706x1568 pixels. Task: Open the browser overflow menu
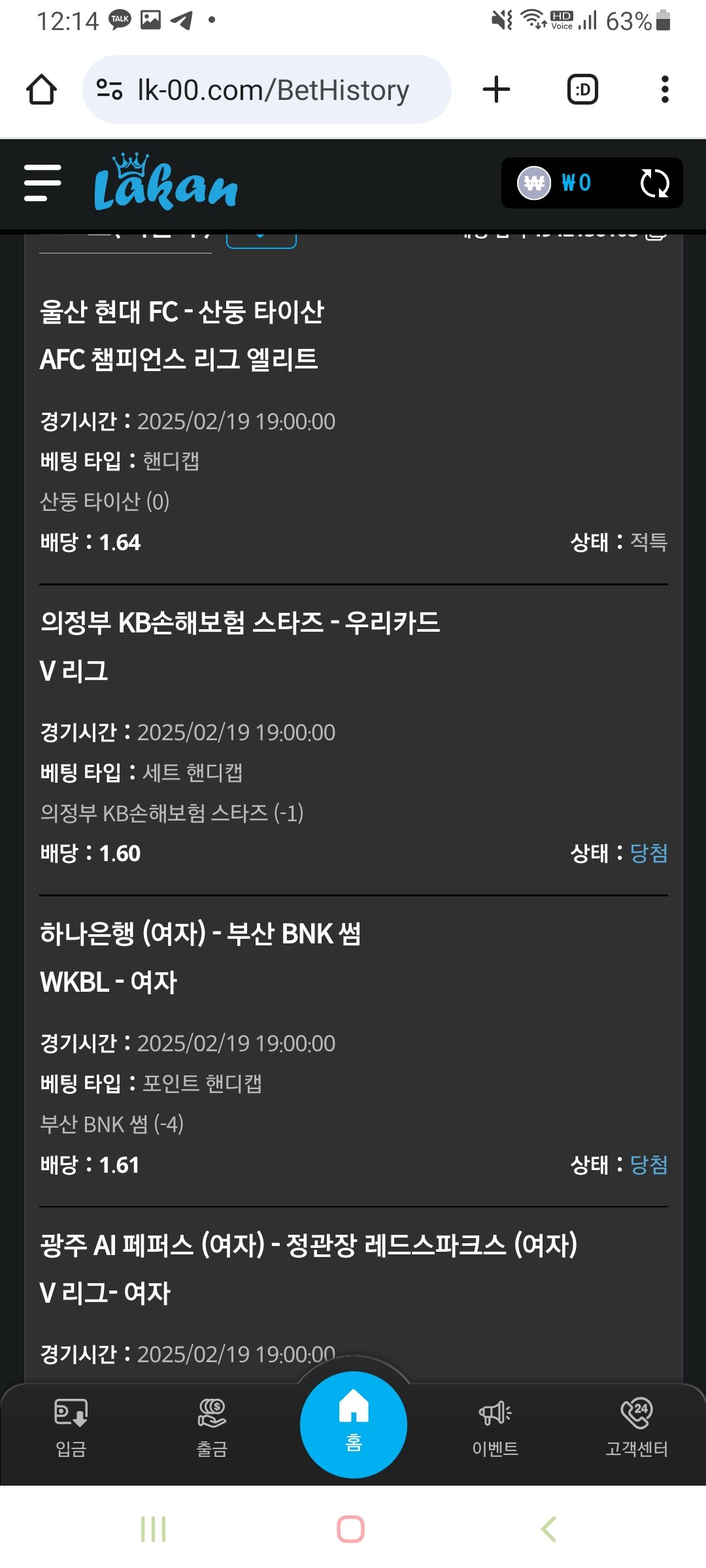[665, 90]
